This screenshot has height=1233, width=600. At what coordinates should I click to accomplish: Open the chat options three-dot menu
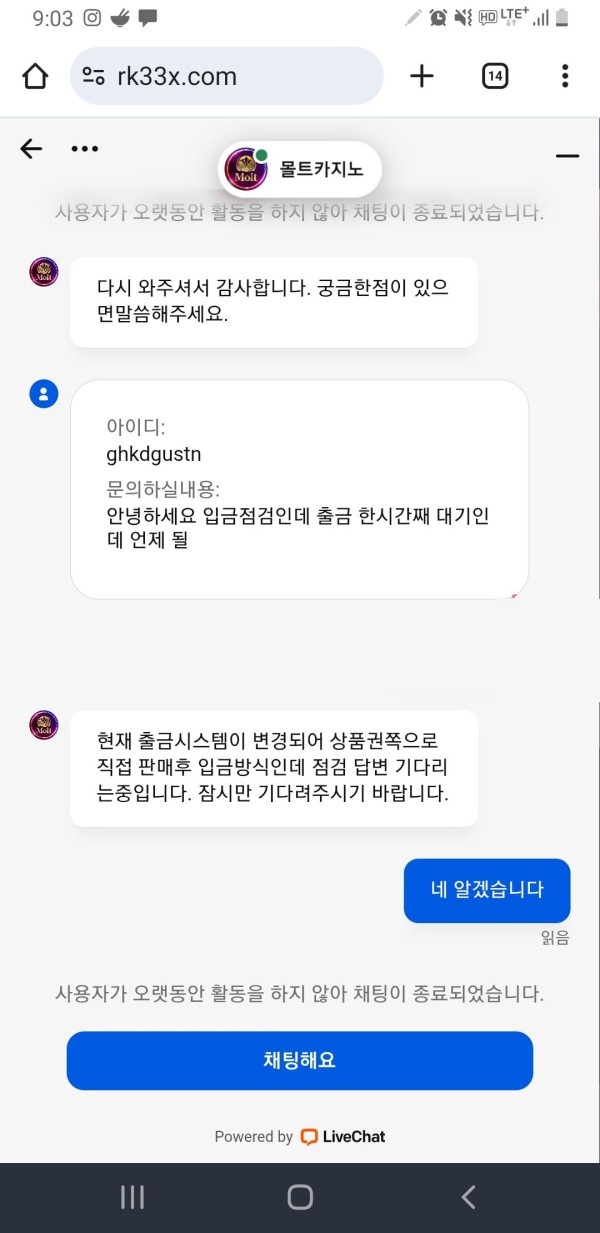coord(85,149)
